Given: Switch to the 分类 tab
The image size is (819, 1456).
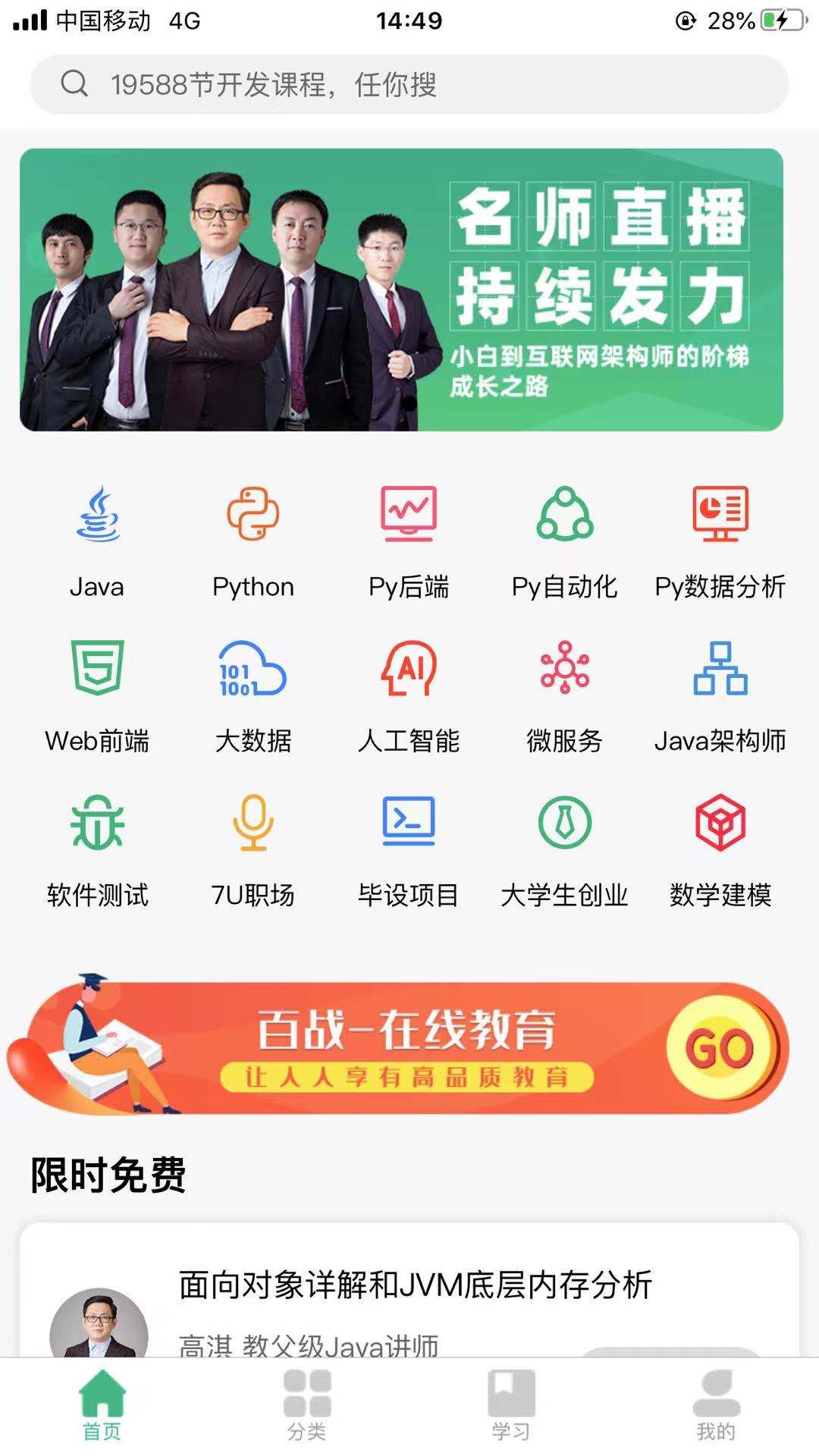Looking at the screenshot, I should click(307, 1404).
